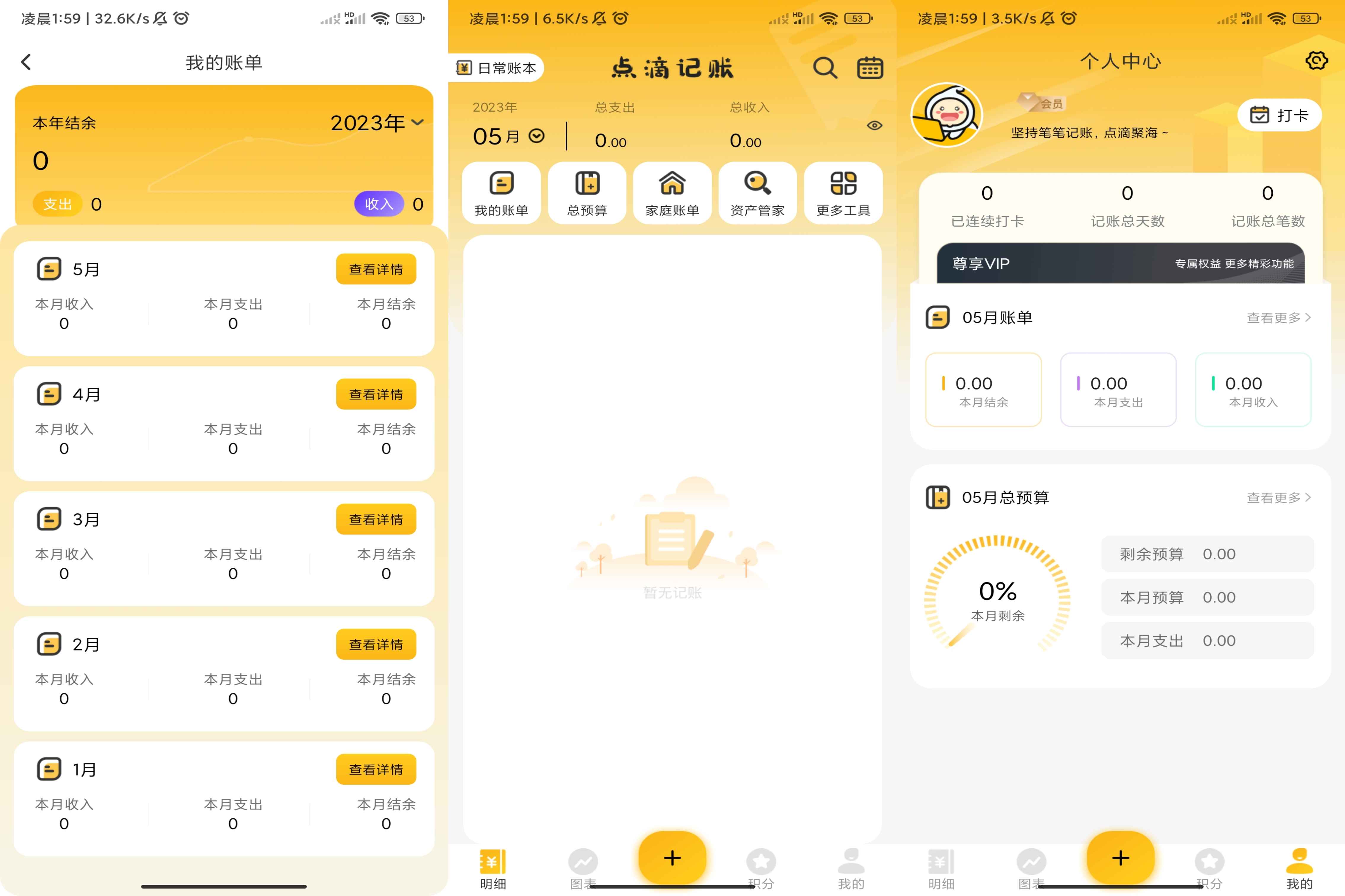
Task: Tap 查看详情 on the 3月 card
Action: click(x=375, y=520)
